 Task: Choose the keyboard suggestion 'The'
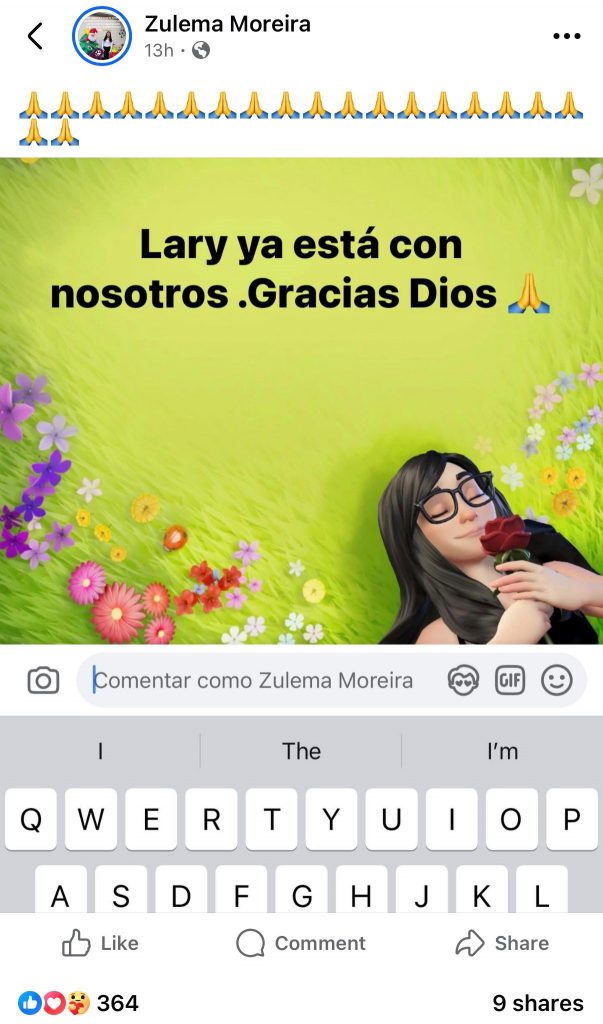(x=301, y=751)
